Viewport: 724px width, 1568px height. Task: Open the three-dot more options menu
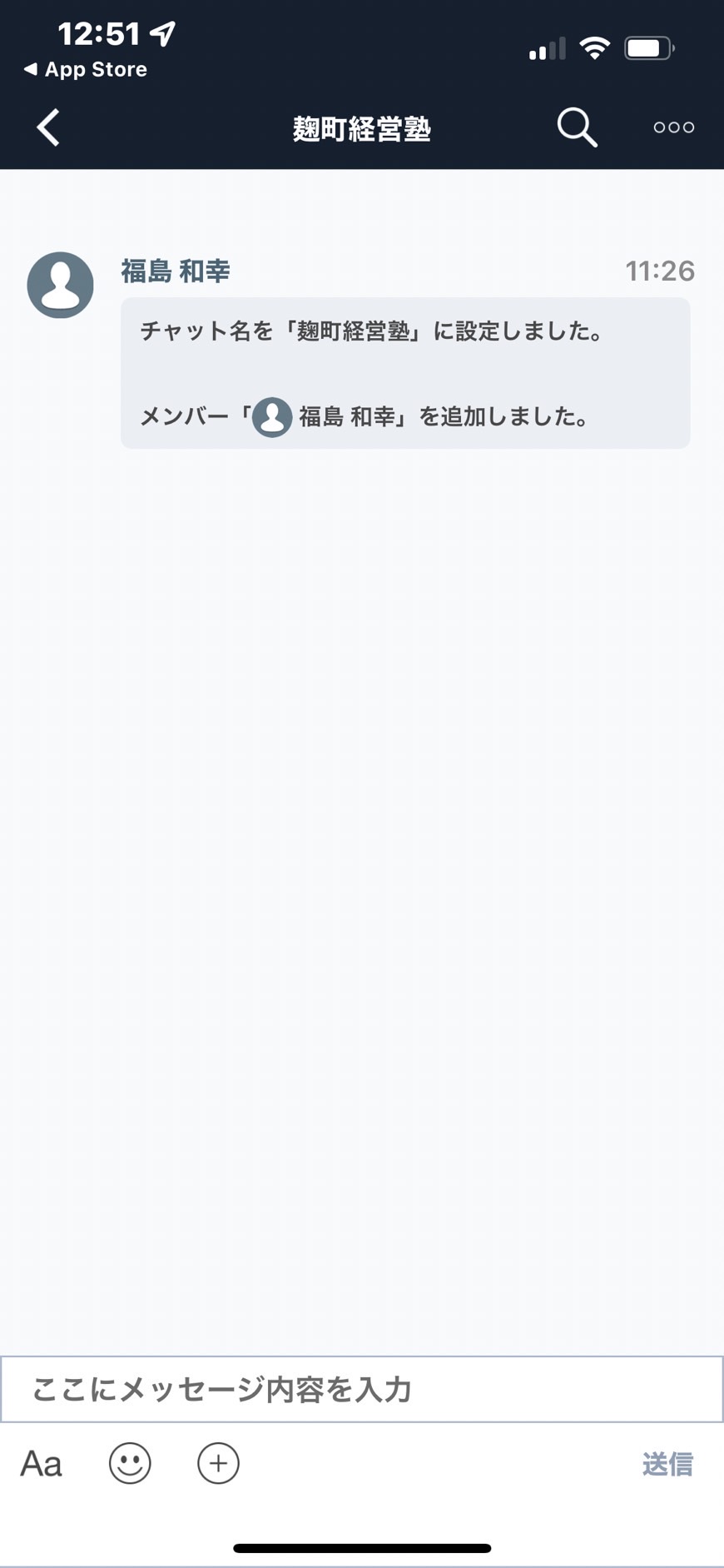pyautogui.click(x=673, y=127)
